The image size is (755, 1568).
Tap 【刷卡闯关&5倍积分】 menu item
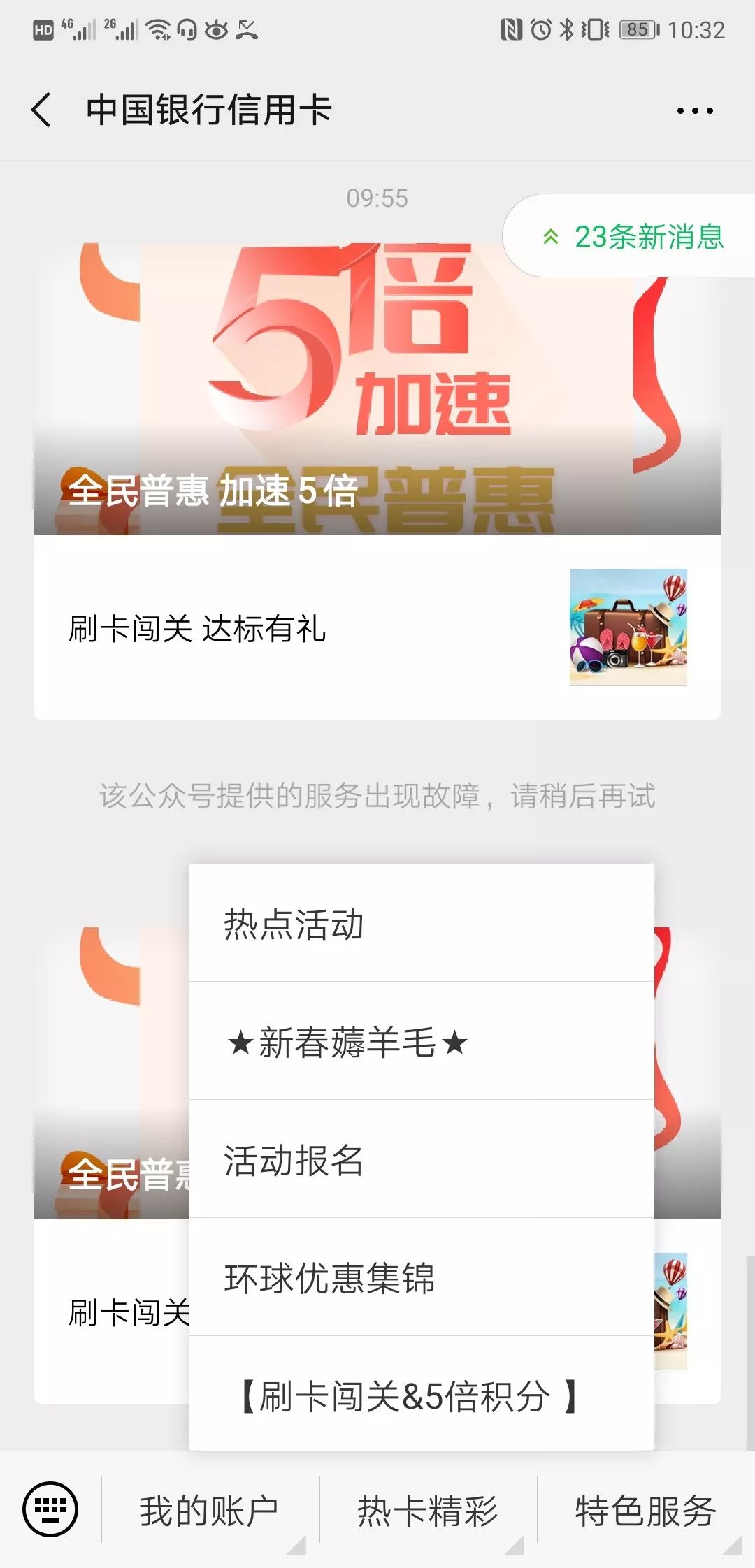click(422, 1395)
